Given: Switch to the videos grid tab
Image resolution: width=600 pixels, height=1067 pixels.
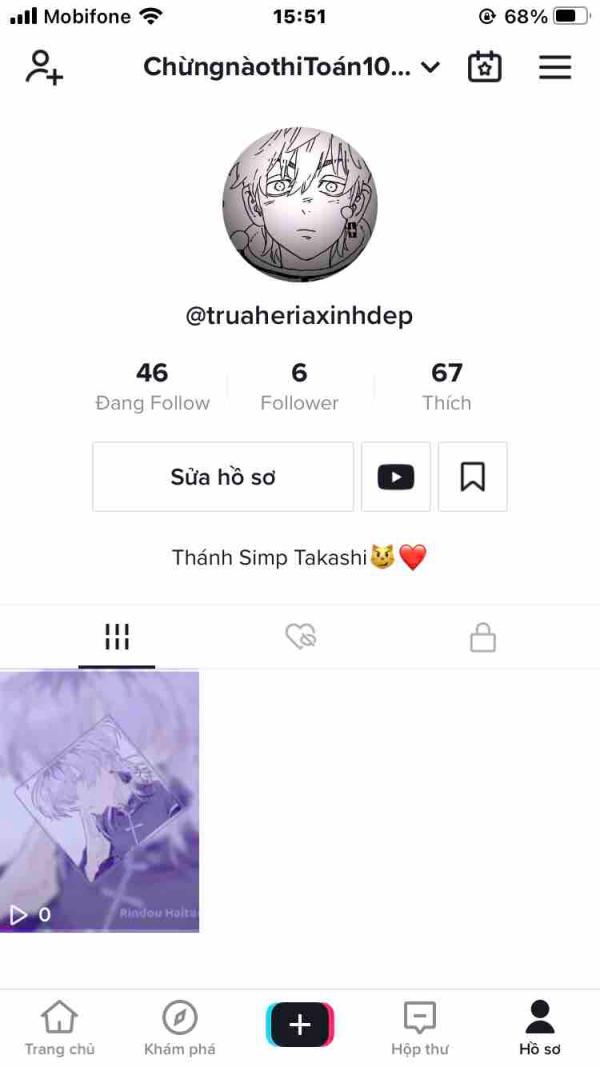Looking at the screenshot, I should pos(117,637).
